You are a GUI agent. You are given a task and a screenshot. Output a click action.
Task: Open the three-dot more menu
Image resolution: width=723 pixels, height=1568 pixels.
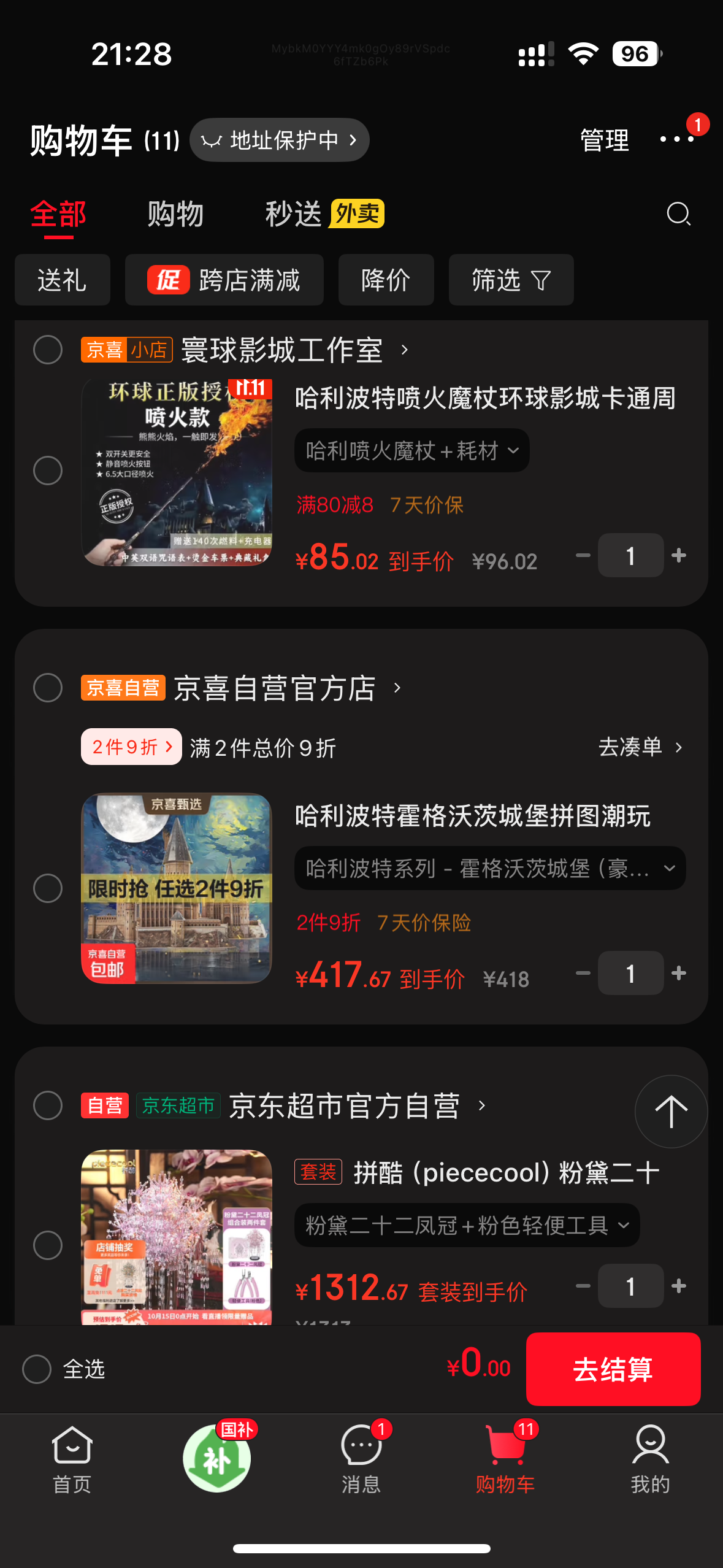click(676, 140)
